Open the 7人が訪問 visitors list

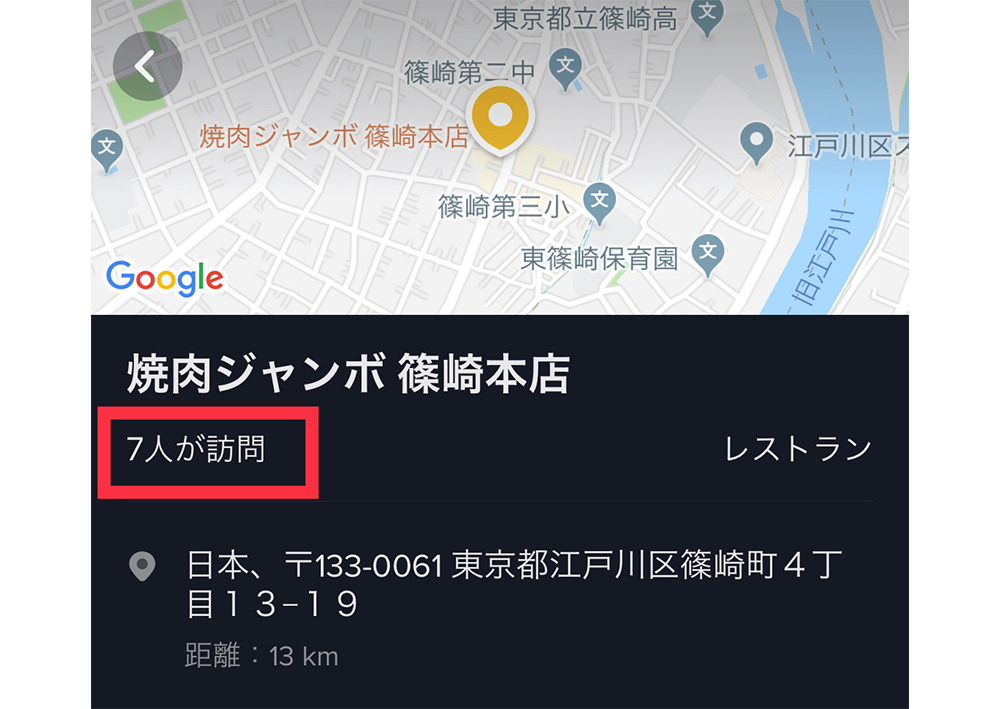click(197, 450)
